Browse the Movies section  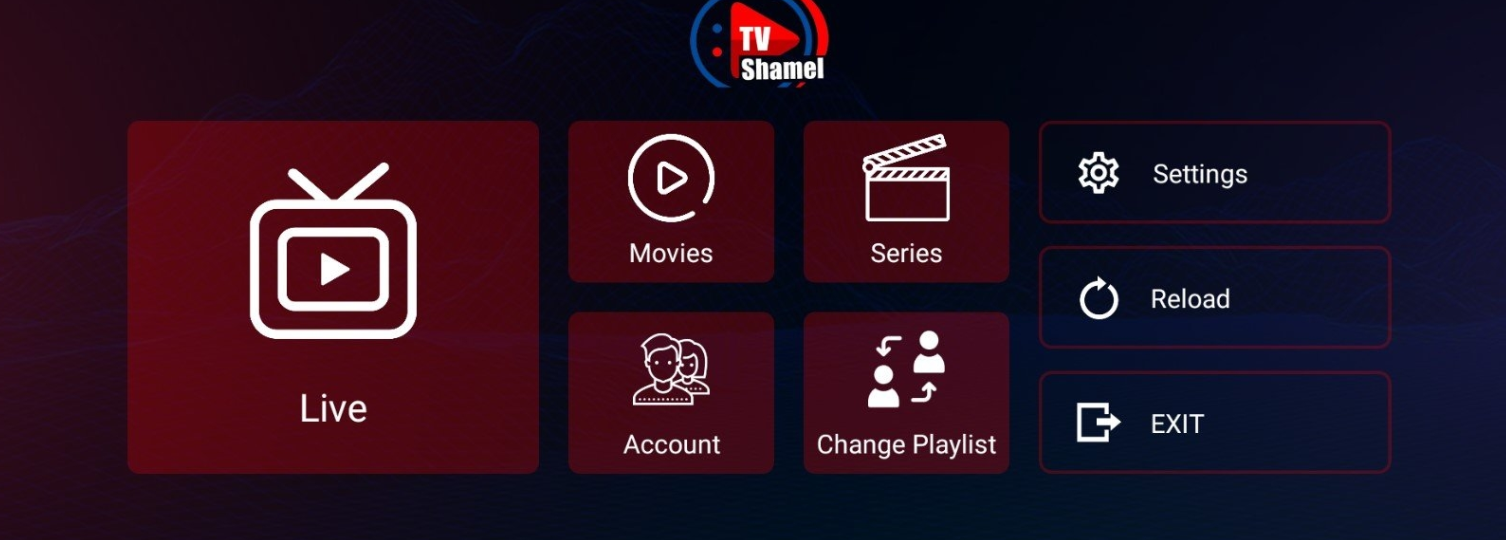671,202
